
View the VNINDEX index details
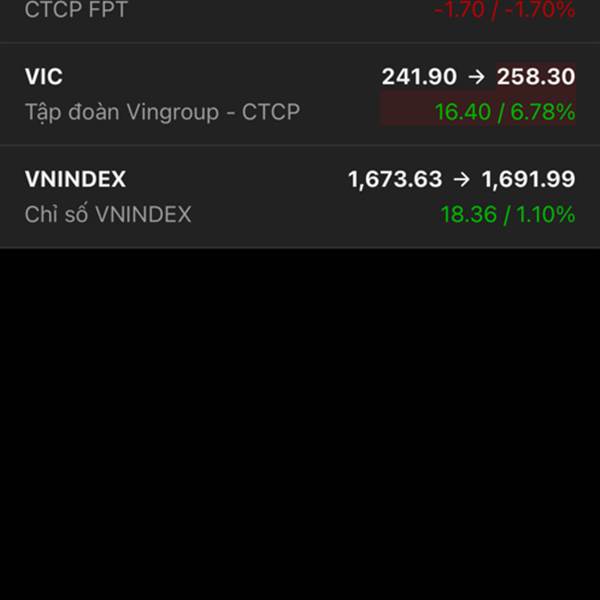[x=300, y=196]
